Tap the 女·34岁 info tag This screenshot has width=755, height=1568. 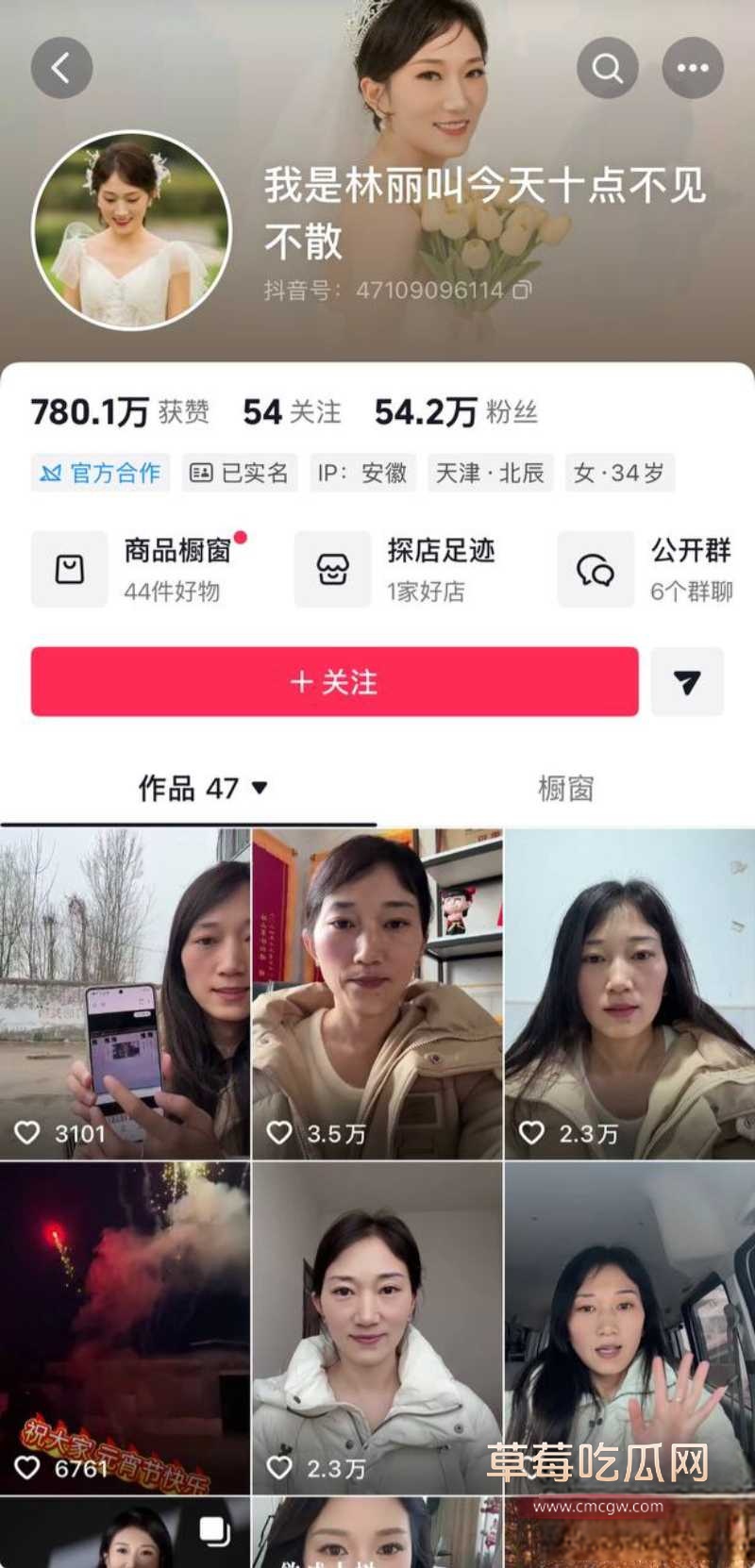(619, 473)
